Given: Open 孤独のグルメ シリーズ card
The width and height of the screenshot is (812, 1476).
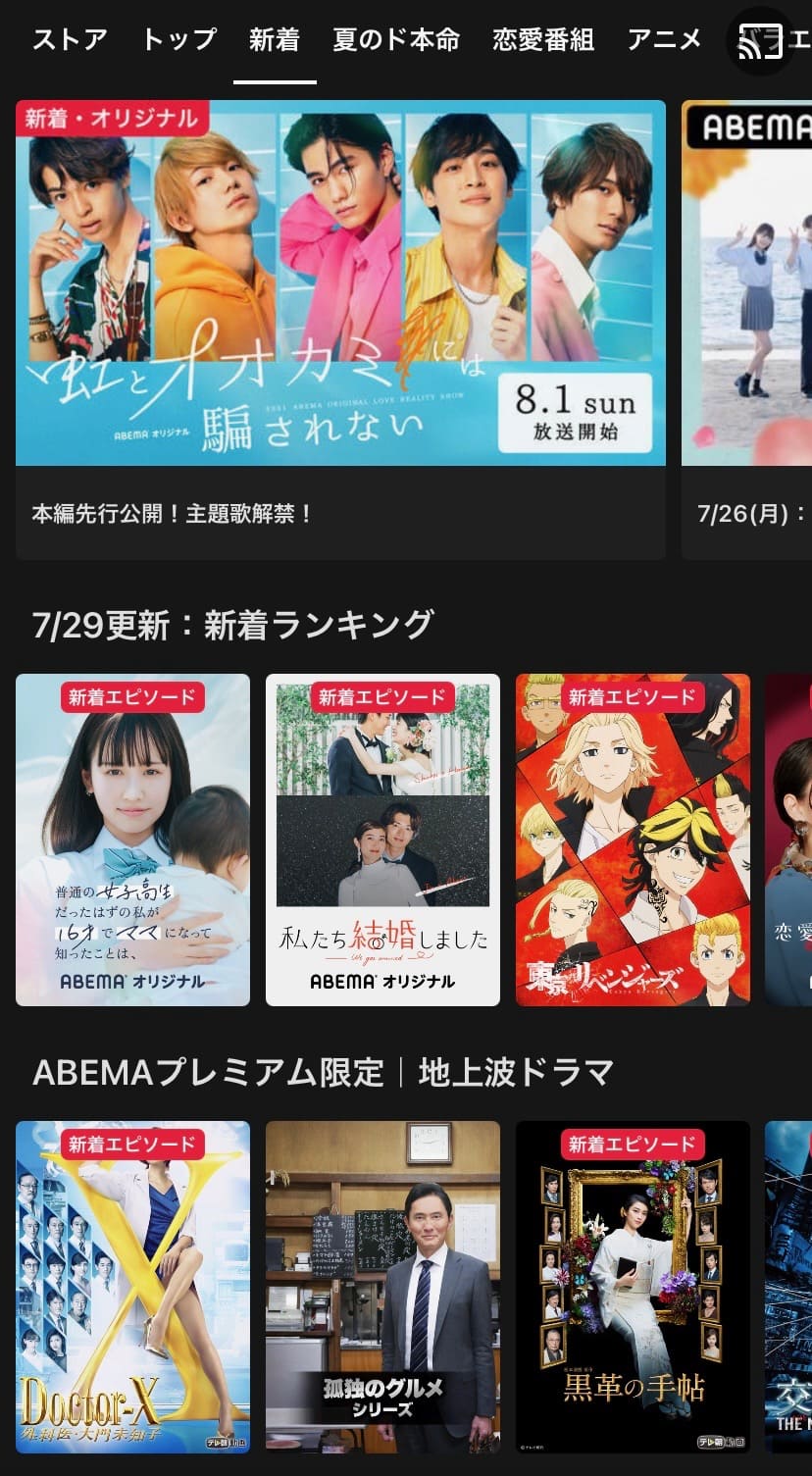Looking at the screenshot, I should 382,1287.
